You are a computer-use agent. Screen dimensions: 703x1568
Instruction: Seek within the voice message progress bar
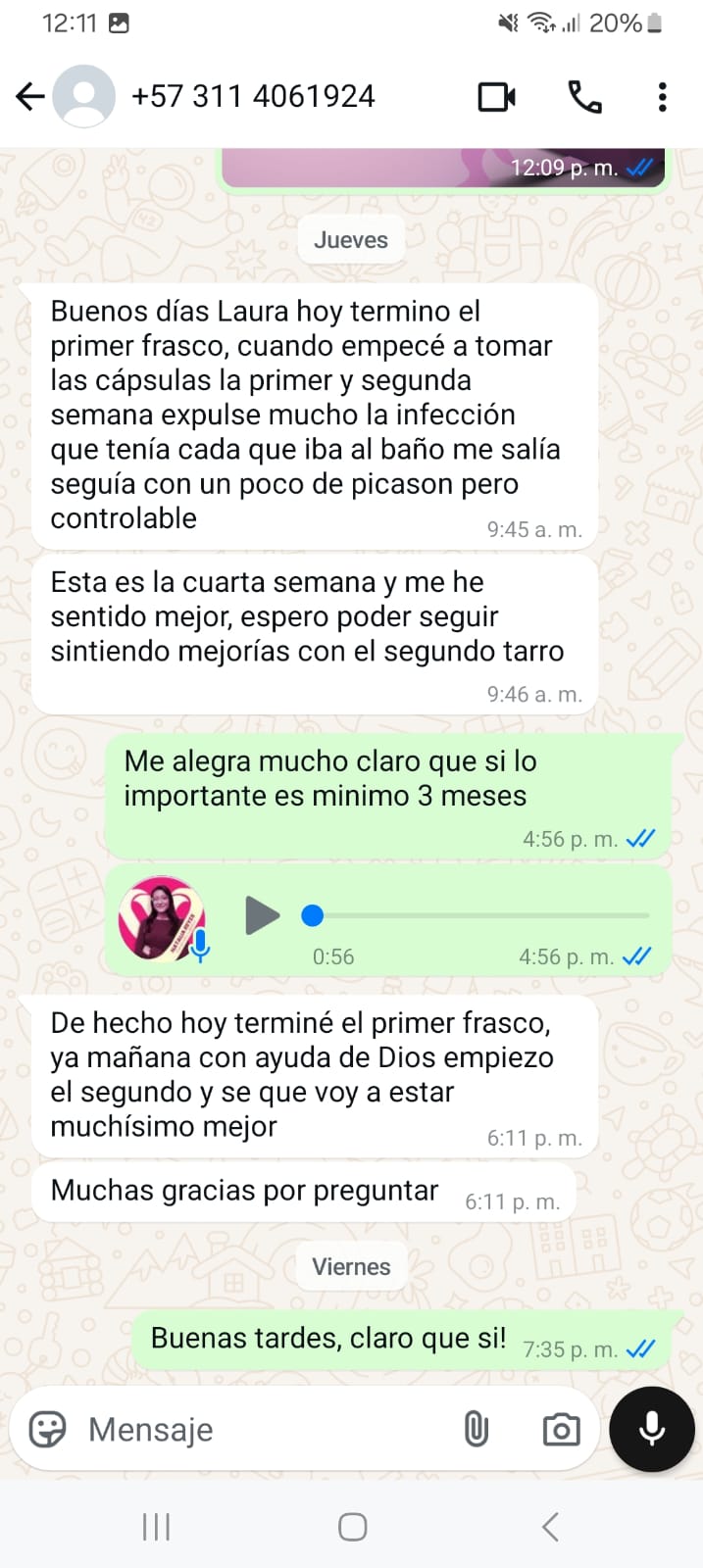(x=480, y=916)
